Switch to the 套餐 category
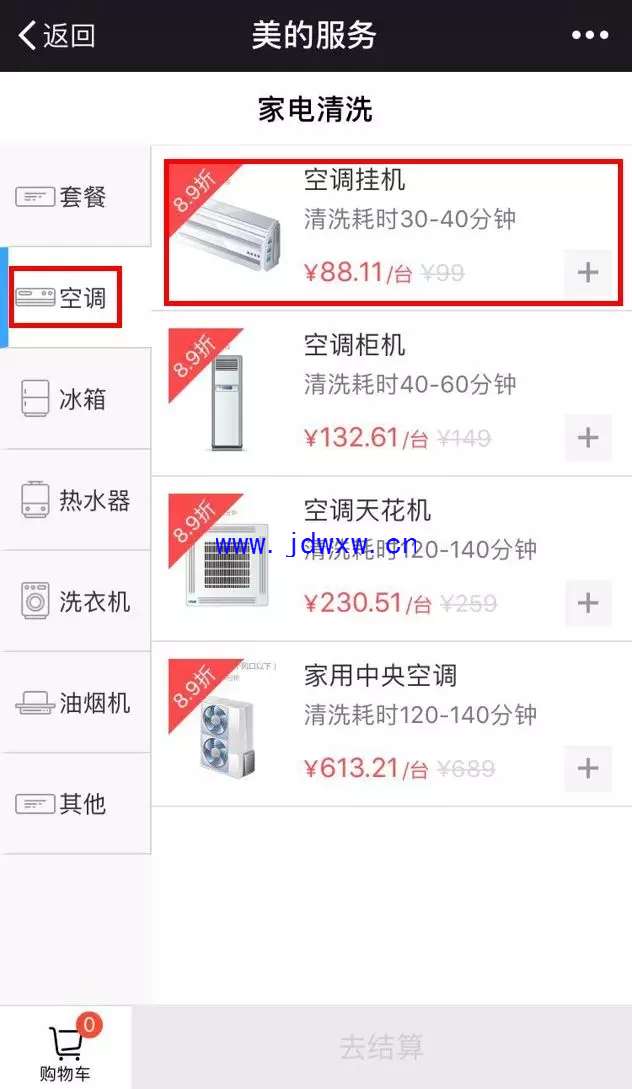Image resolution: width=632 pixels, height=1089 pixels. 75,197
